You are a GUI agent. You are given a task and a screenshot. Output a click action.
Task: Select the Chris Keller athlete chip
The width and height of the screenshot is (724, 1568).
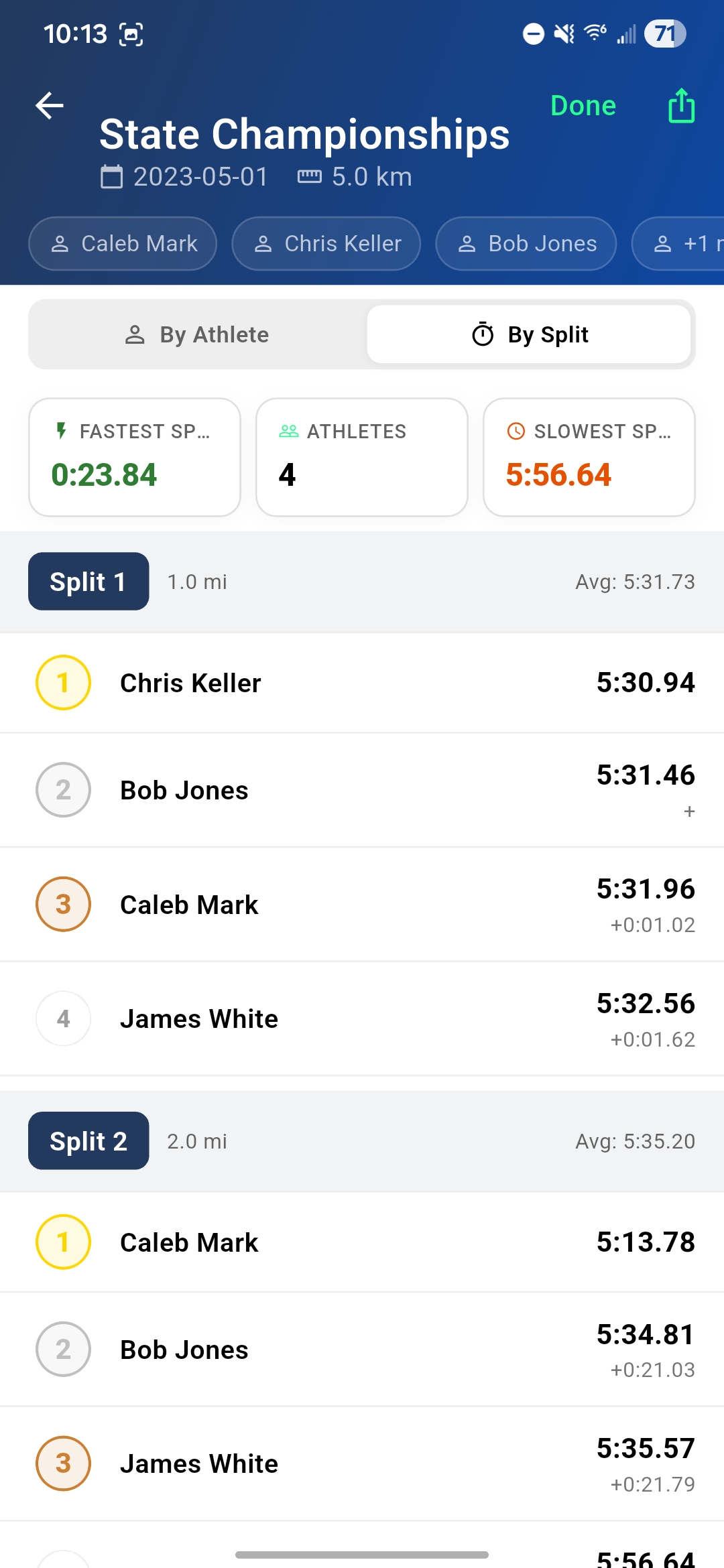tap(326, 243)
